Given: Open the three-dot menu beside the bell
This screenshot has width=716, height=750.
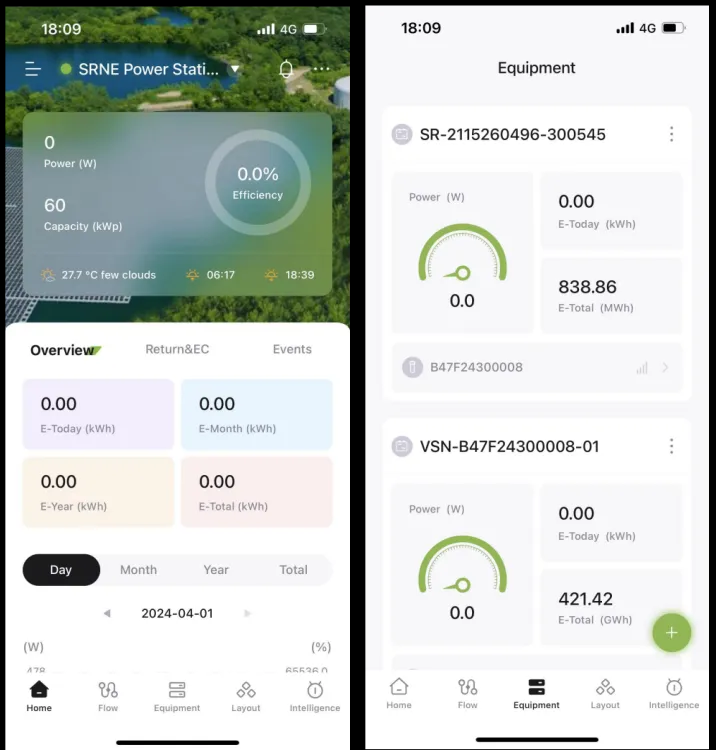Looking at the screenshot, I should tap(321, 69).
